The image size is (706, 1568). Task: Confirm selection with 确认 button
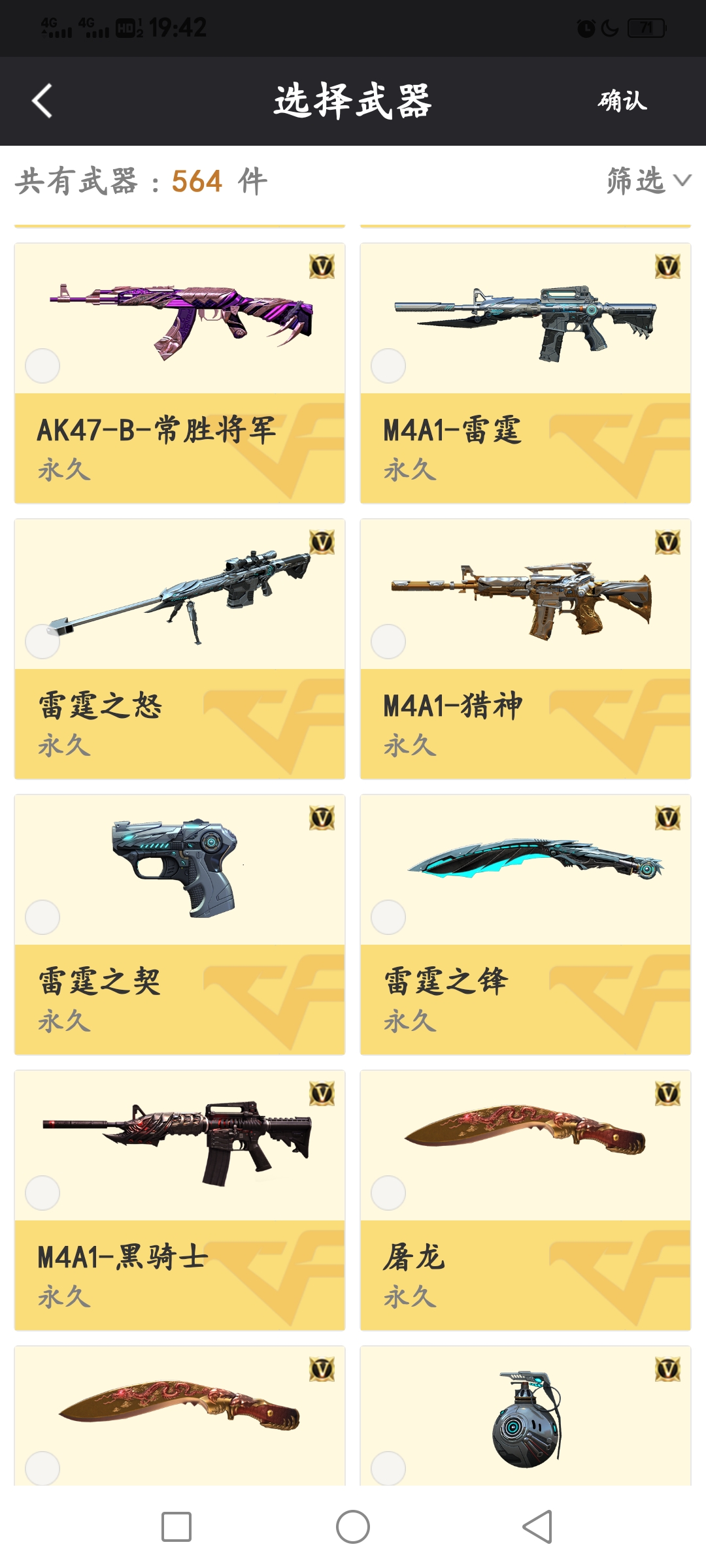coord(622,101)
